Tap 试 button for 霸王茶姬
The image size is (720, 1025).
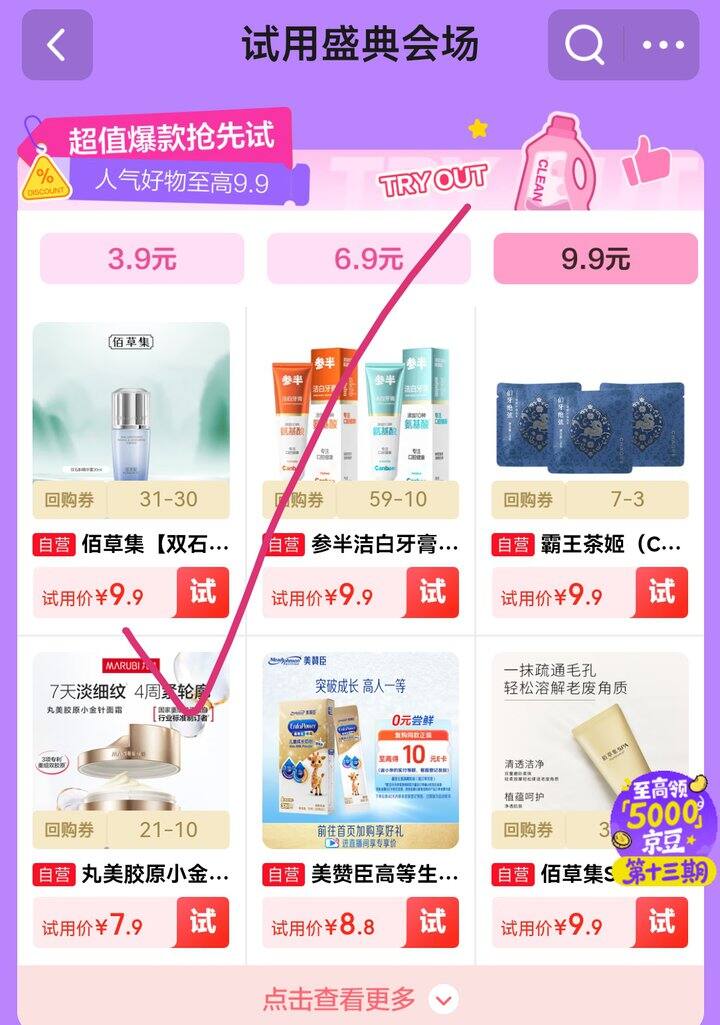point(661,592)
